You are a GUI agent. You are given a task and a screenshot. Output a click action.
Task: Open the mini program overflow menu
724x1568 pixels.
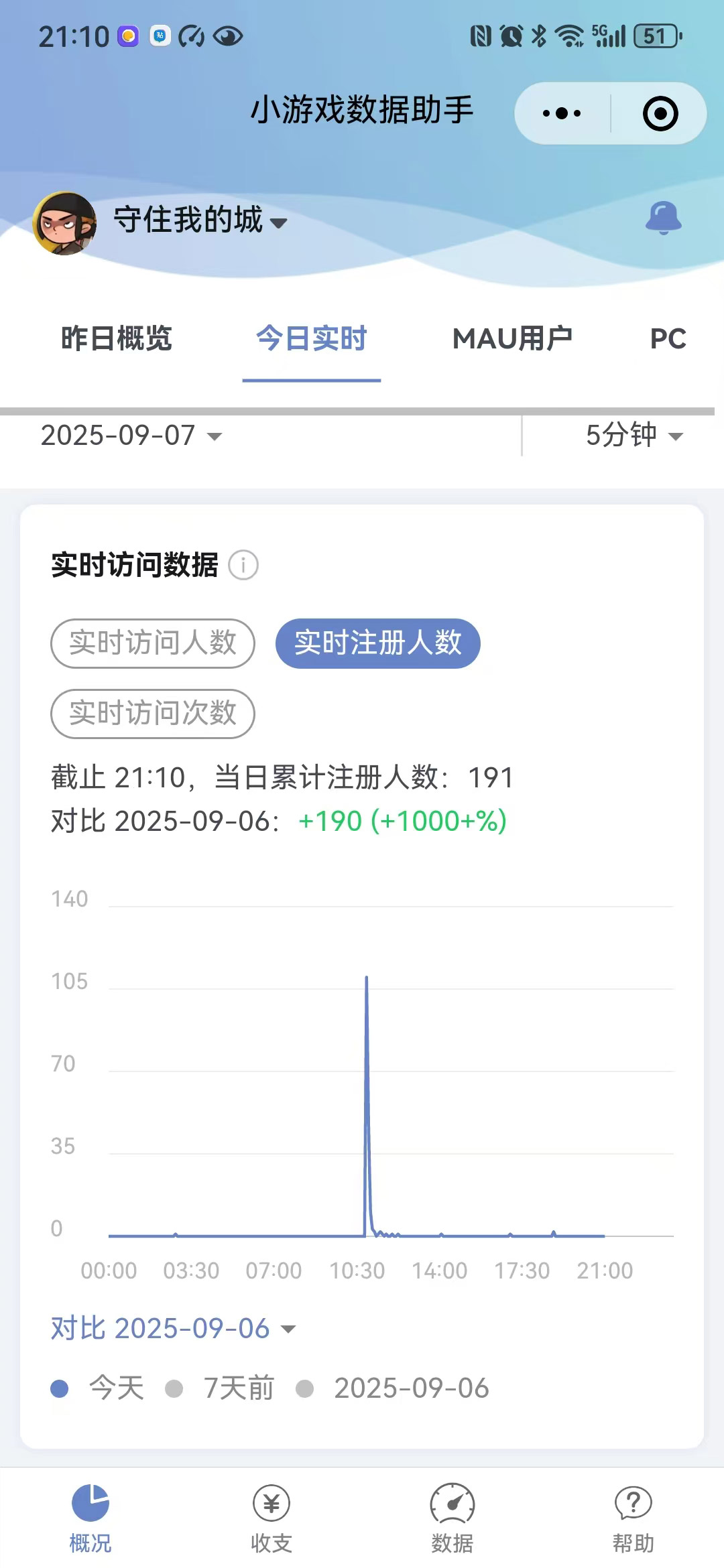562,113
